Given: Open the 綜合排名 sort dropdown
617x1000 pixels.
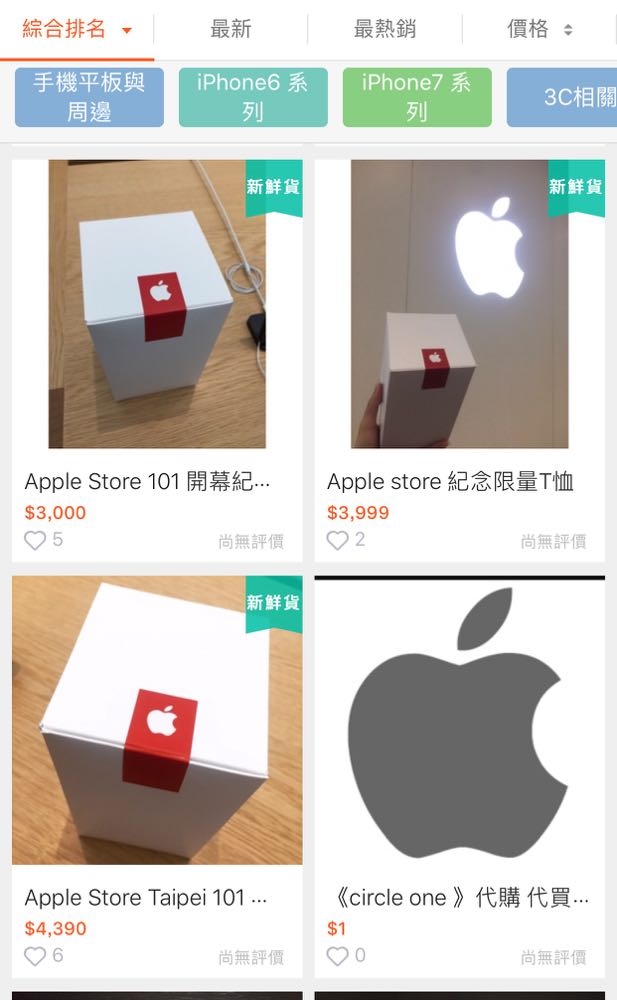Looking at the screenshot, I should [x=77, y=29].
